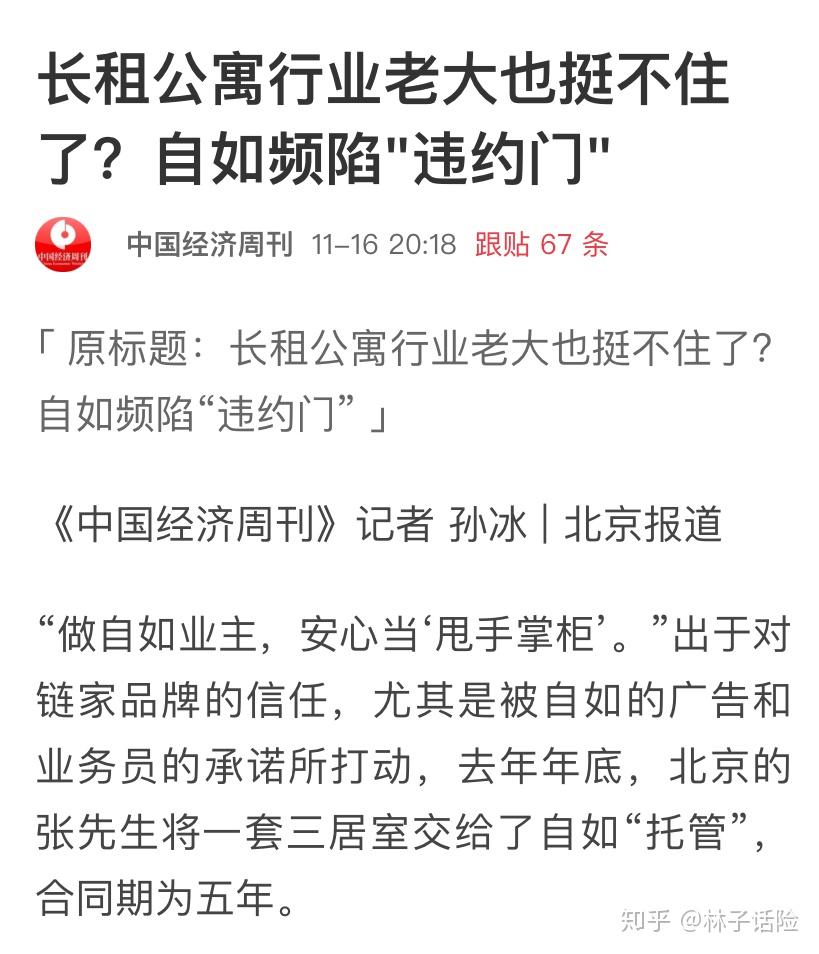This screenshot has width=819, height=954.
Task: Open the 中国经济周刊 publisher avatar
Action: tap(63, 243)
